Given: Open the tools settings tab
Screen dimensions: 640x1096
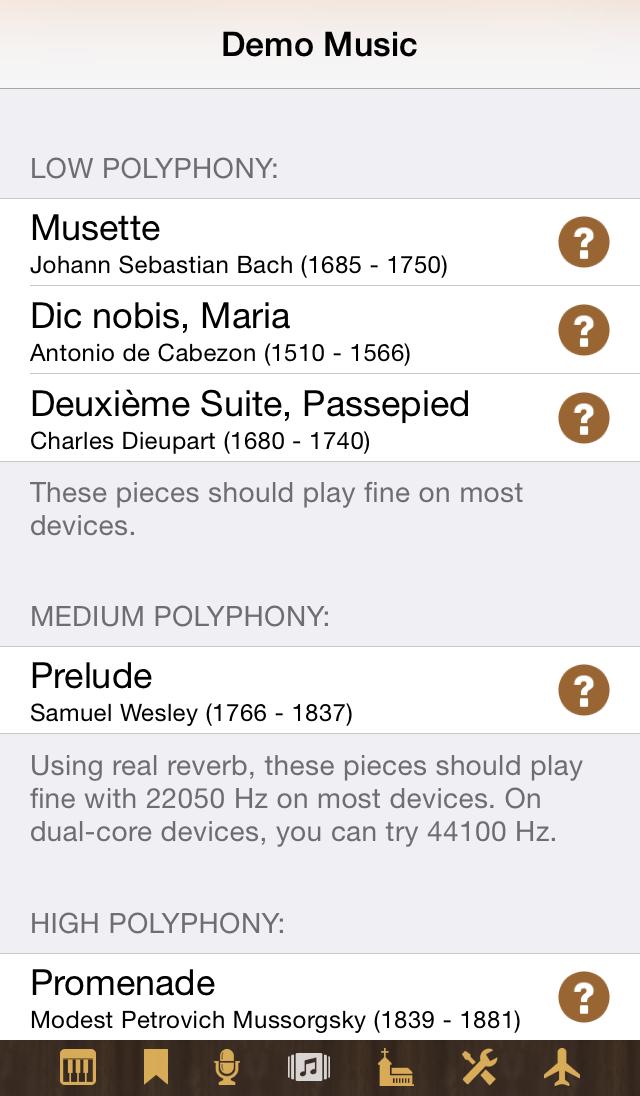Looking at the screenshot, I should pos(479,1068).
